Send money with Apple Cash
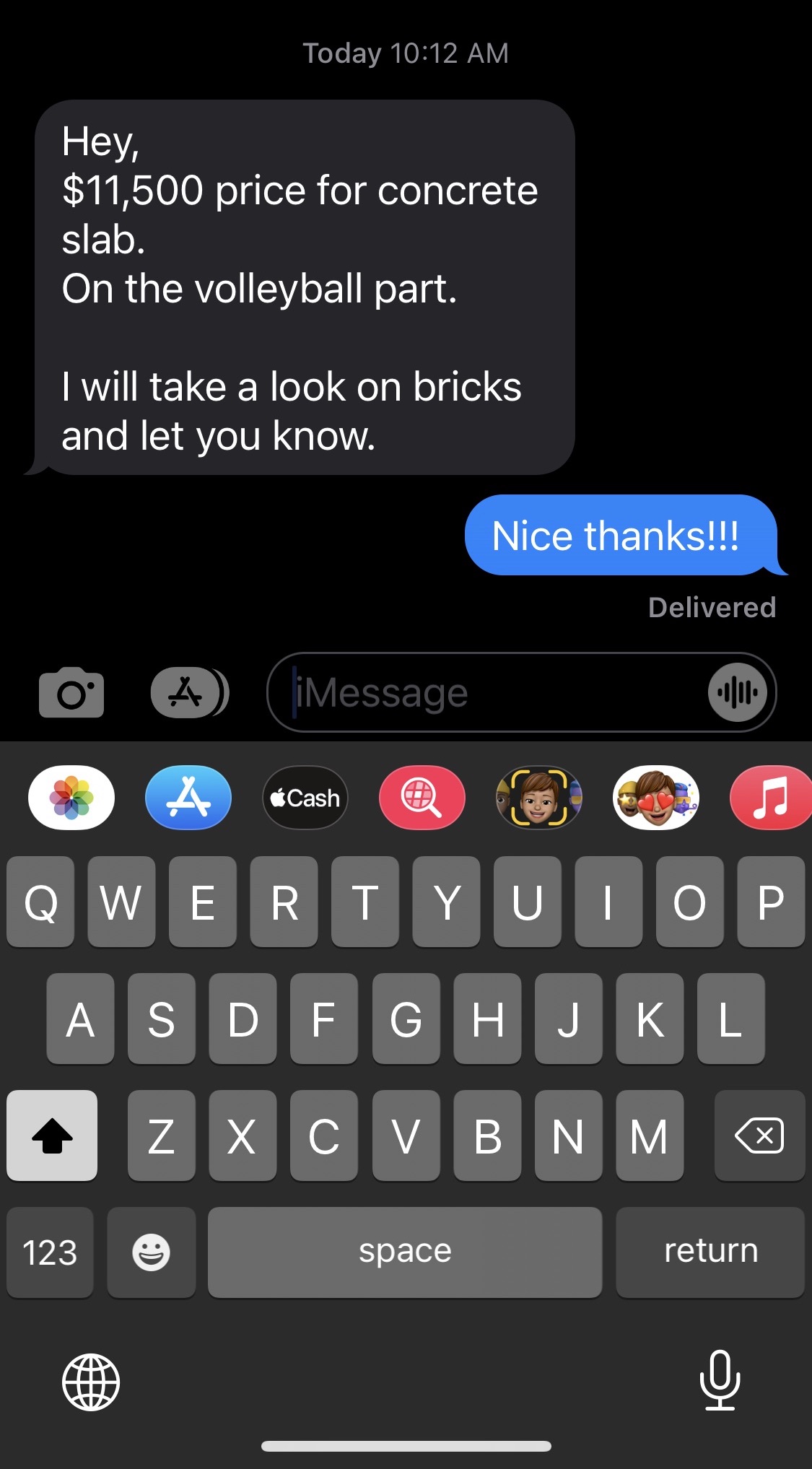Screen dimensions: 812x1469 (x=305, y=798)
